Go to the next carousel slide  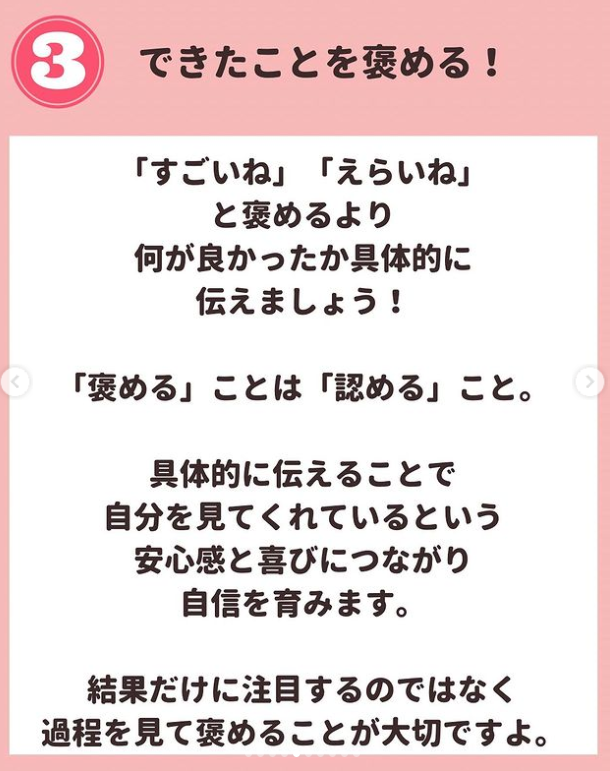coord(589,380)
